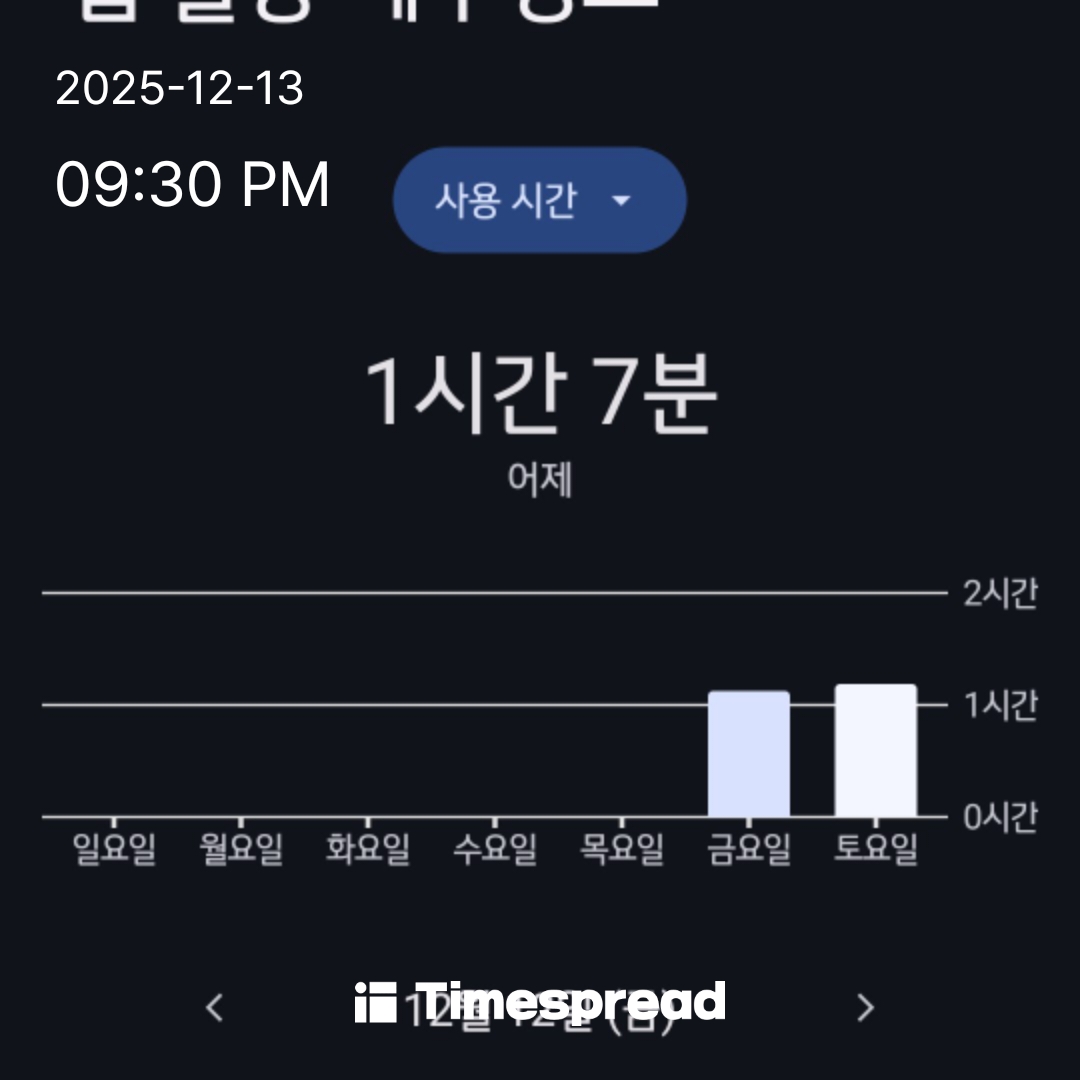Go to the previous day arrow
The image size is (1080, 1080).
coord(214,1007)
